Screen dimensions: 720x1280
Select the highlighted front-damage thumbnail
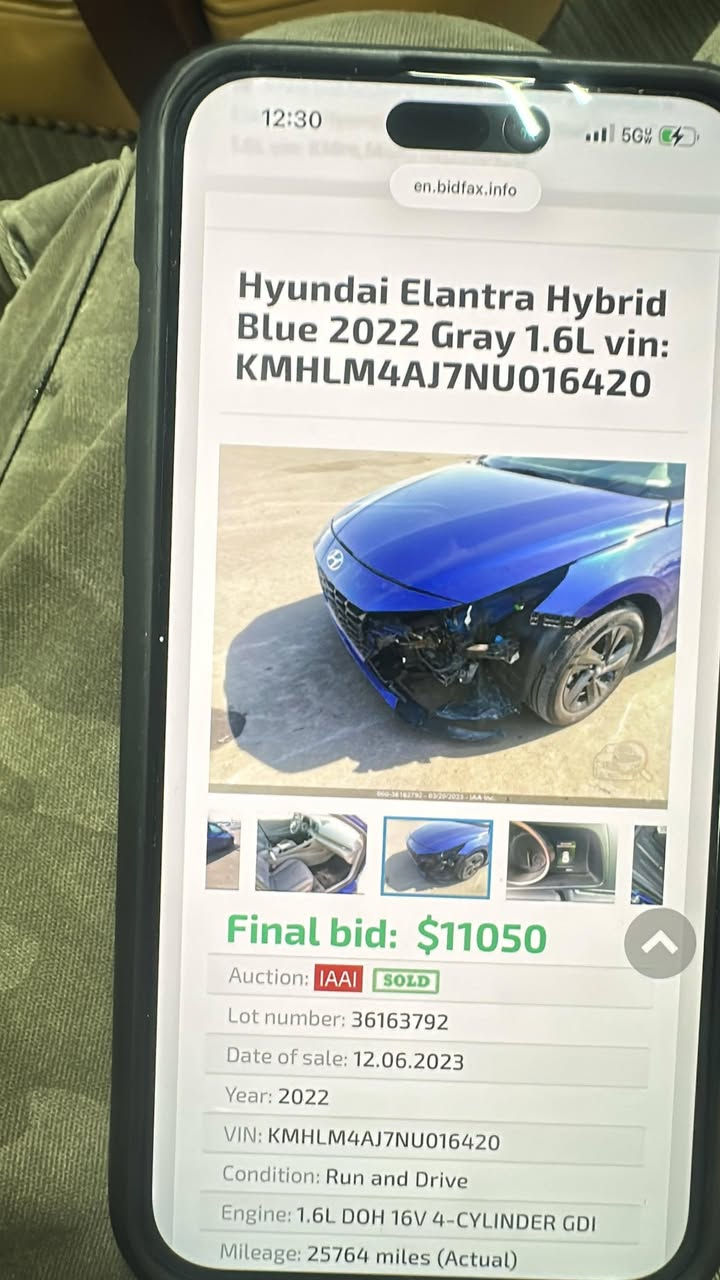(x=437, y=858)
